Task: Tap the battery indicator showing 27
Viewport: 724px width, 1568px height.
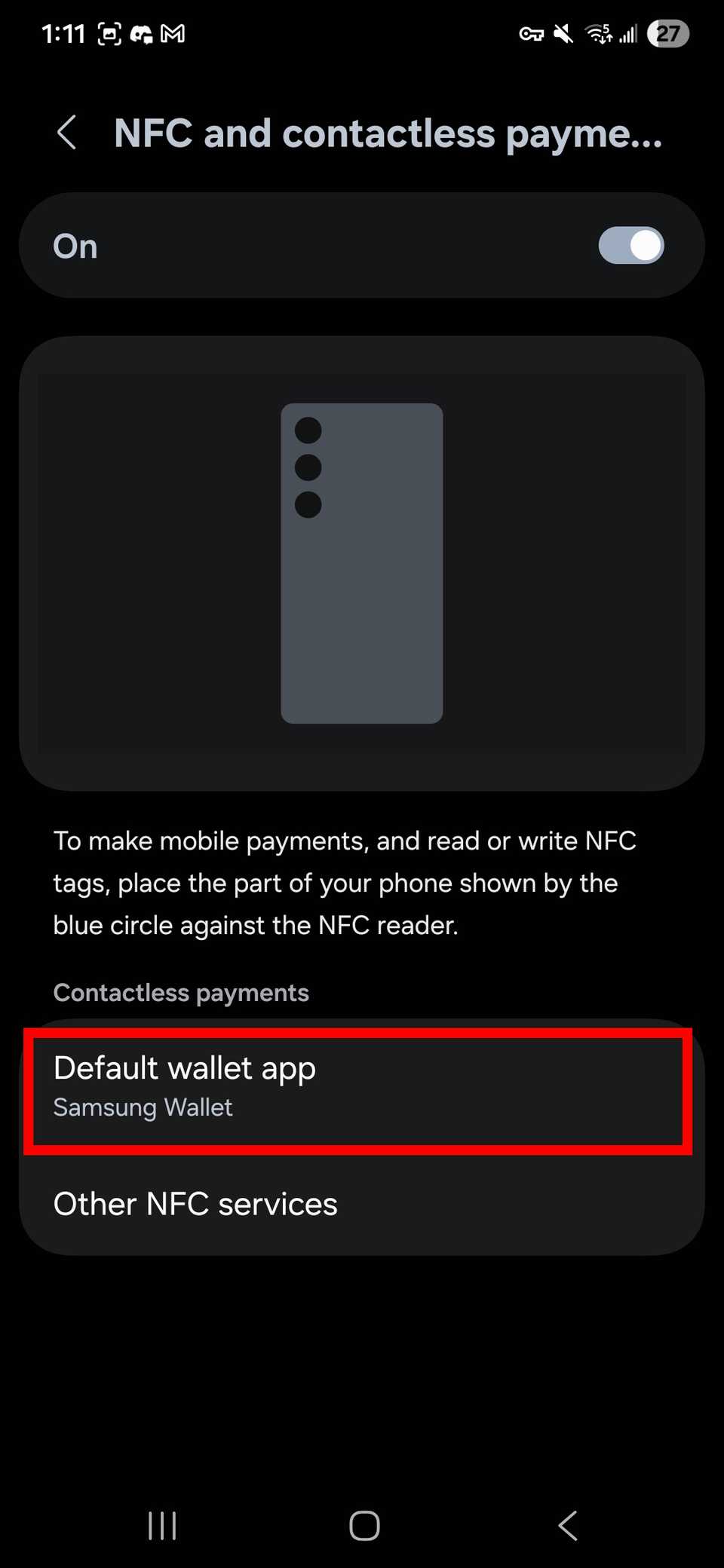Action: 668,33
